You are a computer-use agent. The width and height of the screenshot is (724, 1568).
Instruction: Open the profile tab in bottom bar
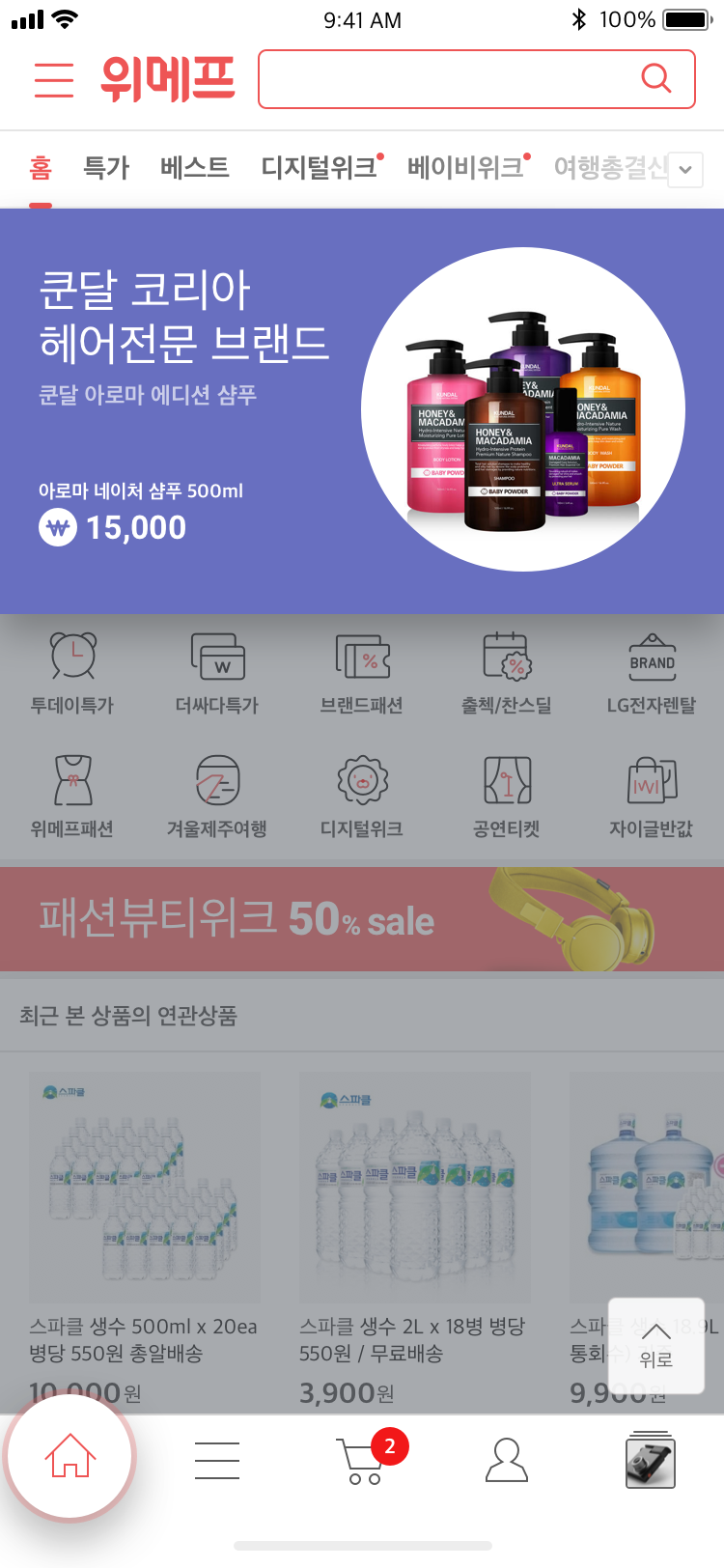tap(507, 1460)
